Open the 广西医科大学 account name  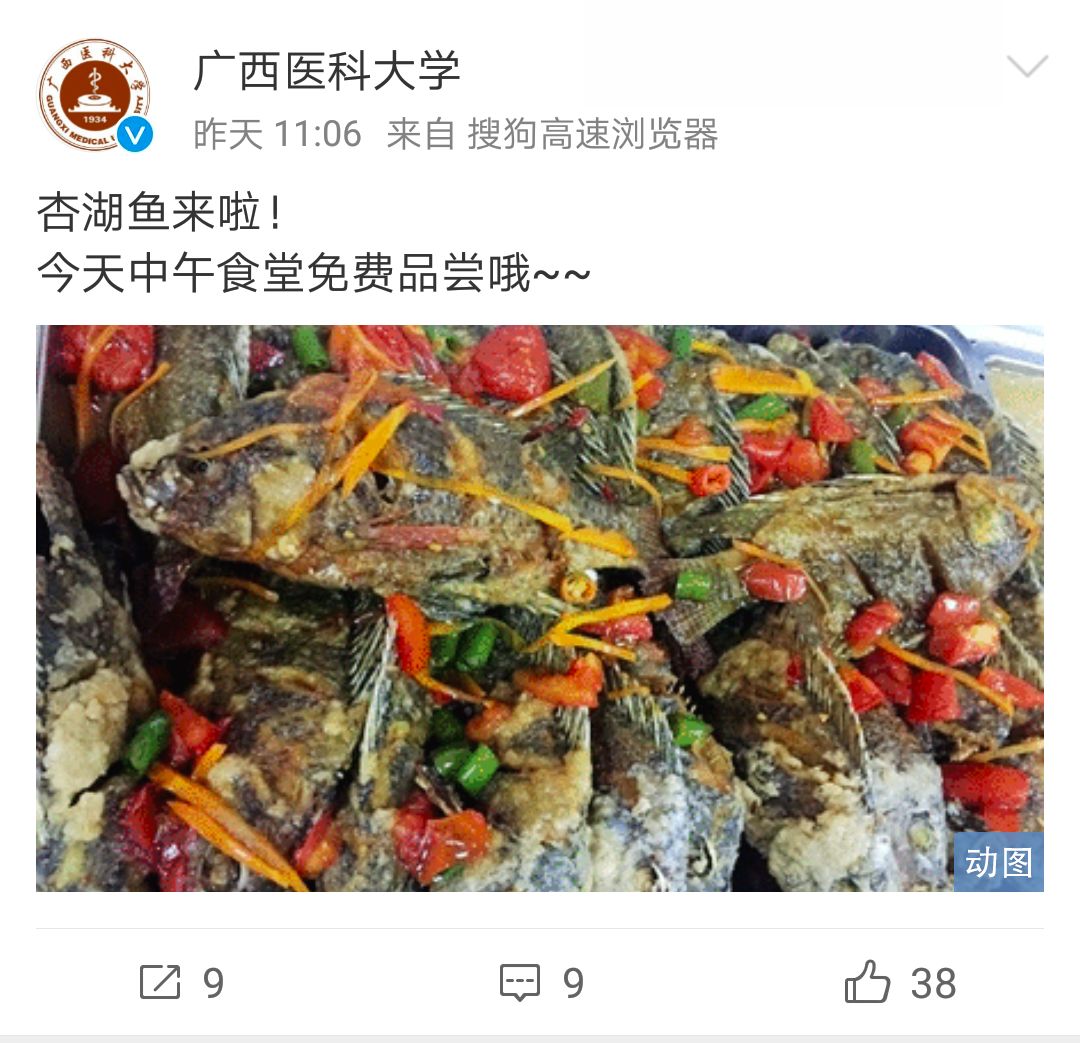point(327,72)
